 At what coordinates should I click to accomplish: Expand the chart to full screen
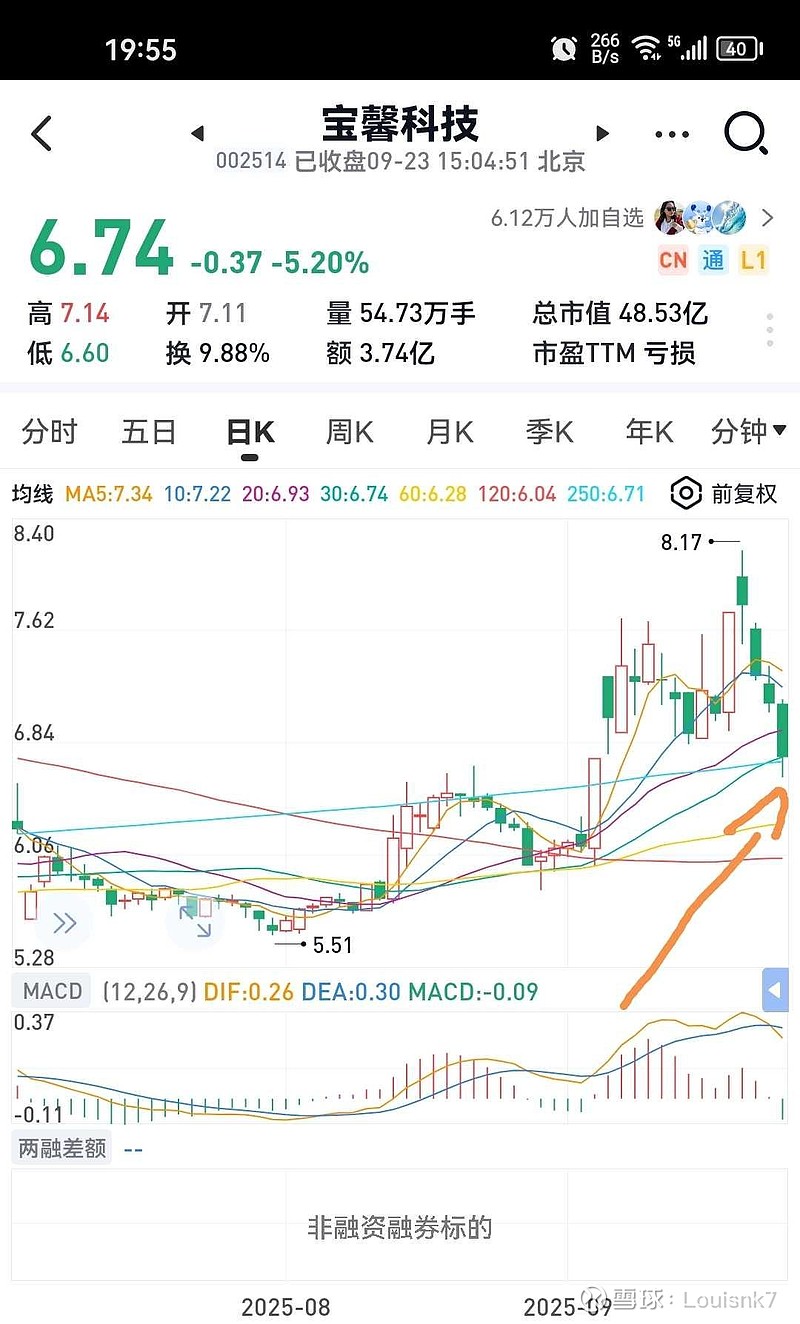(194, 923)
